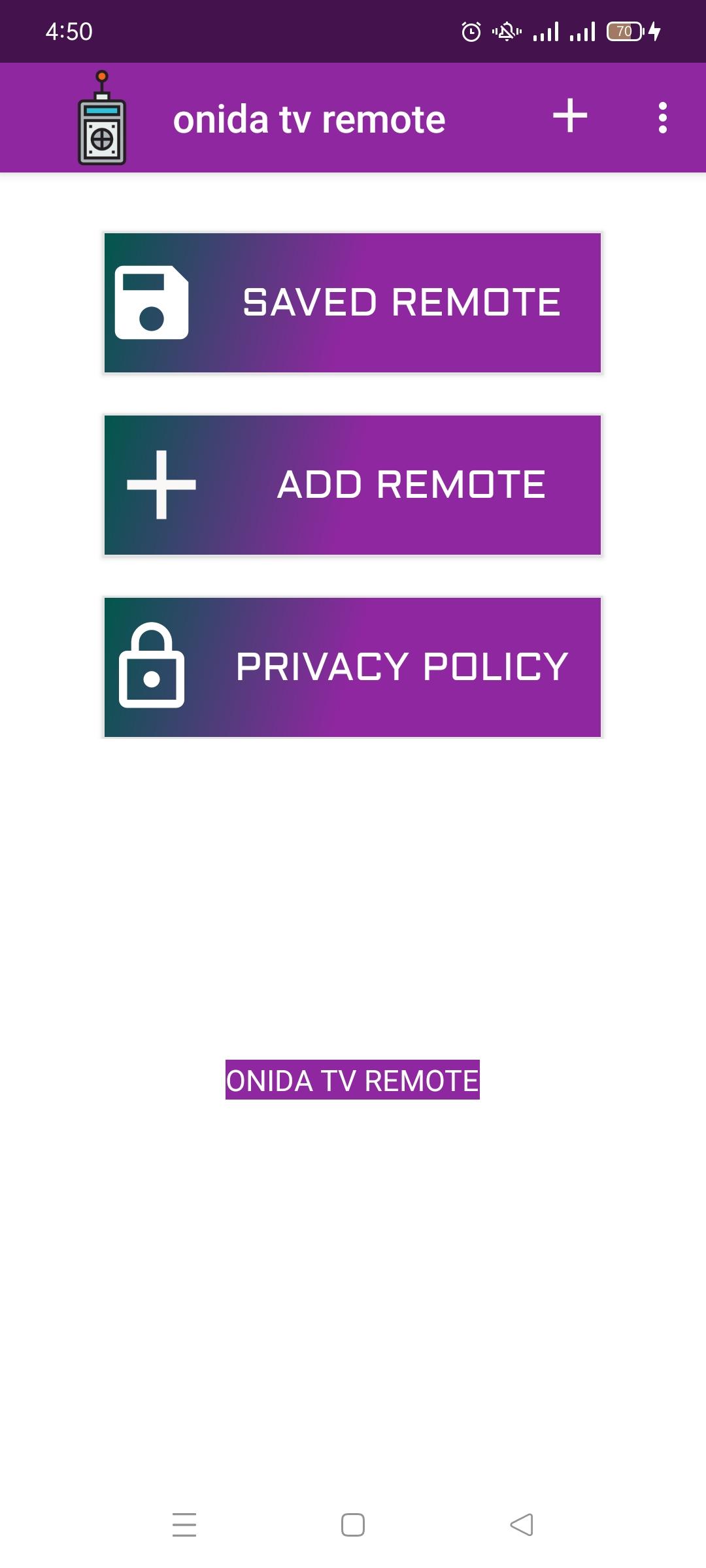
Task: View the Privacy Policy
Action: coord(352,668)
